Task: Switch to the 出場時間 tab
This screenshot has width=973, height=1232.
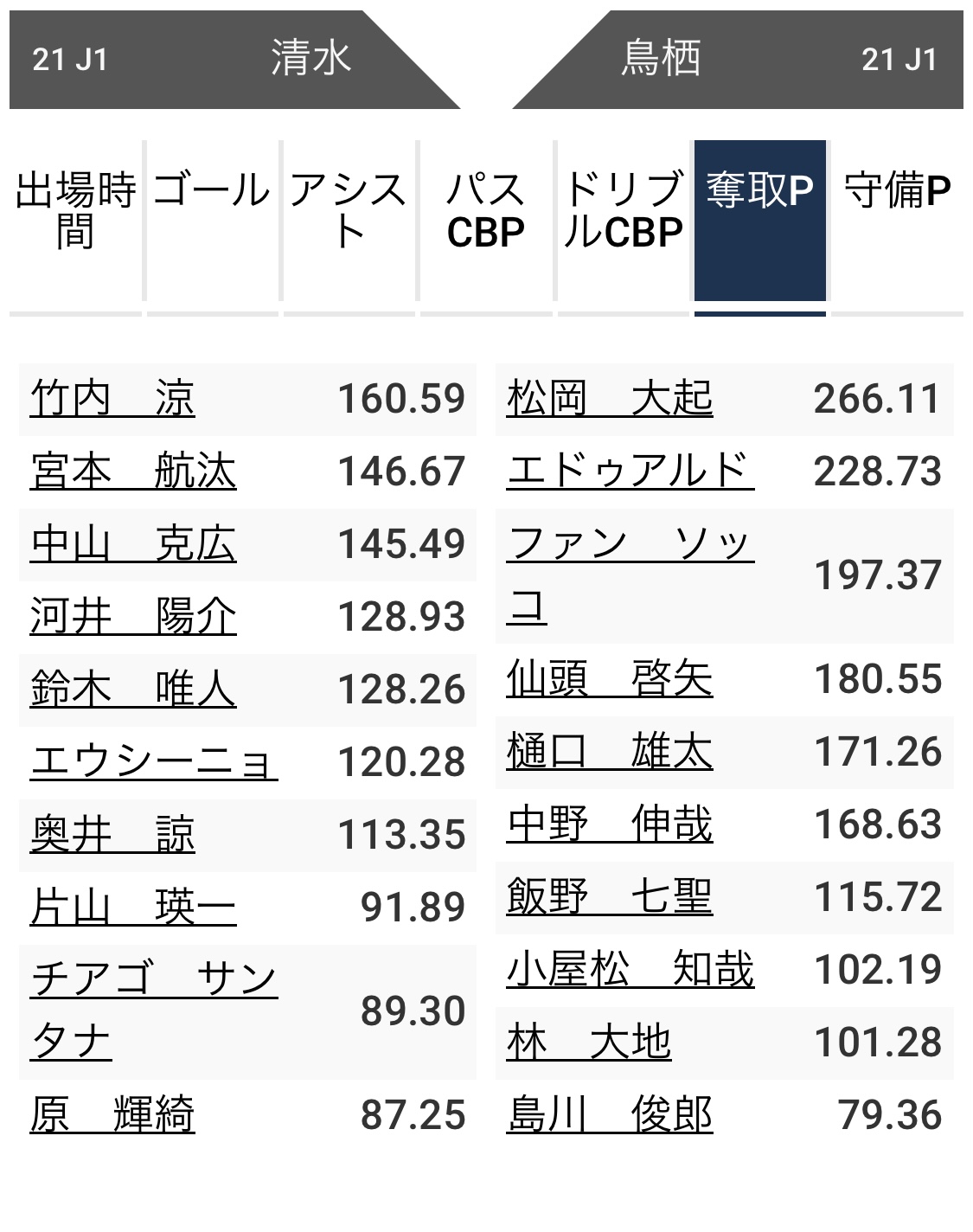Action: (75, 212)
